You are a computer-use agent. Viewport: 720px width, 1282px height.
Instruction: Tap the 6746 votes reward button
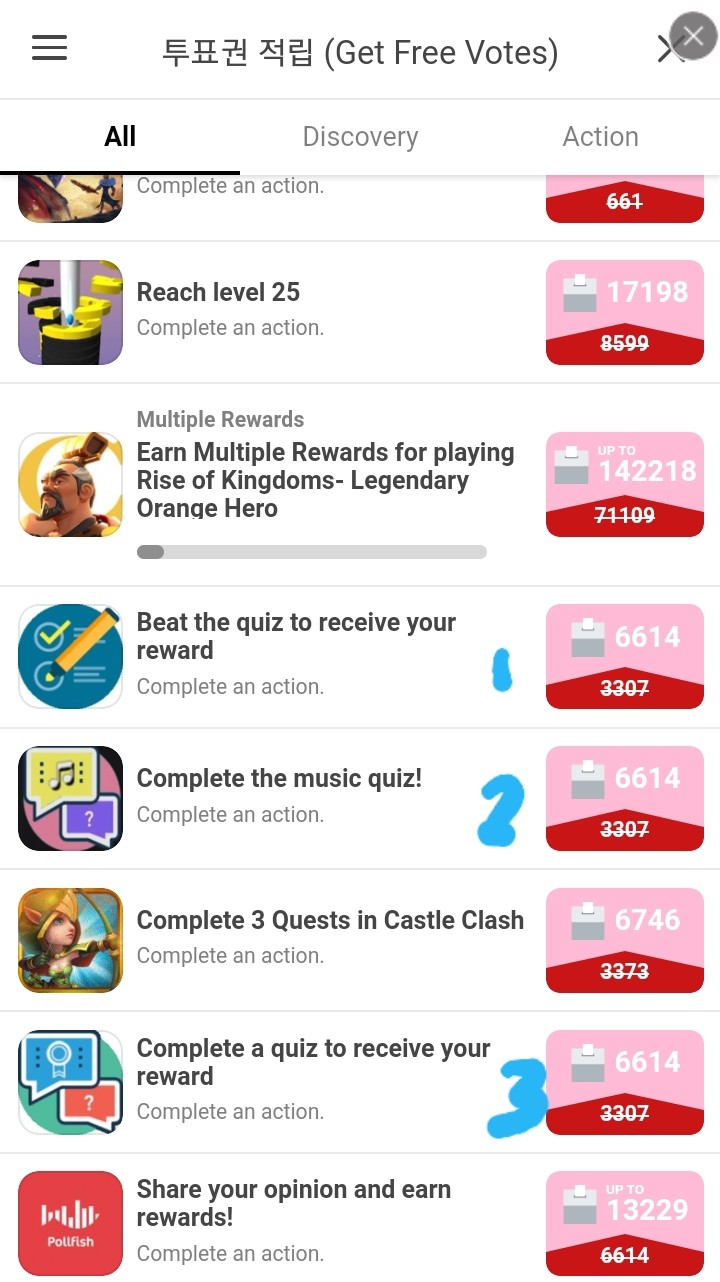[x=624, y=940]
